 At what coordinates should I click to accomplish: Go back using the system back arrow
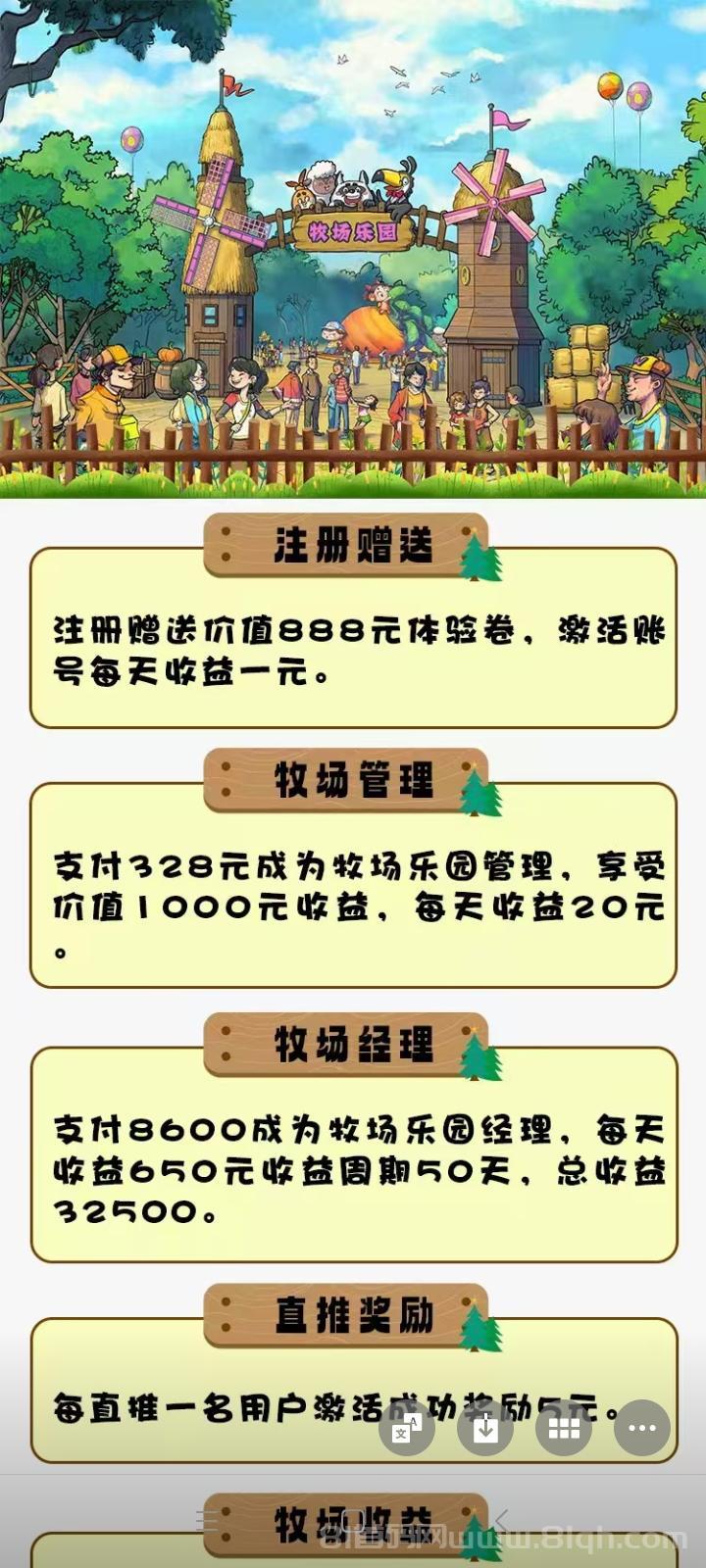tap(502, 1520)
